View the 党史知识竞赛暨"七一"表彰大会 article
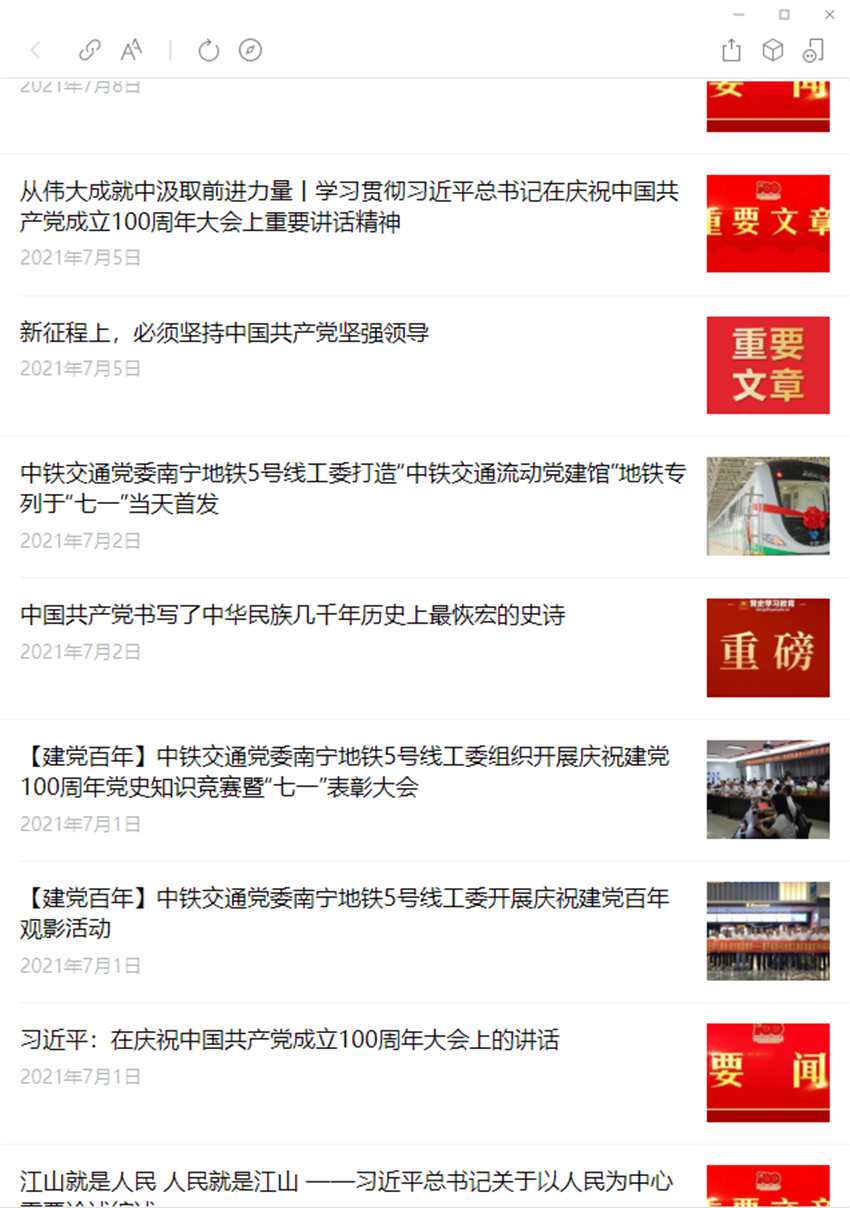850x1208 pixels. 345,772
